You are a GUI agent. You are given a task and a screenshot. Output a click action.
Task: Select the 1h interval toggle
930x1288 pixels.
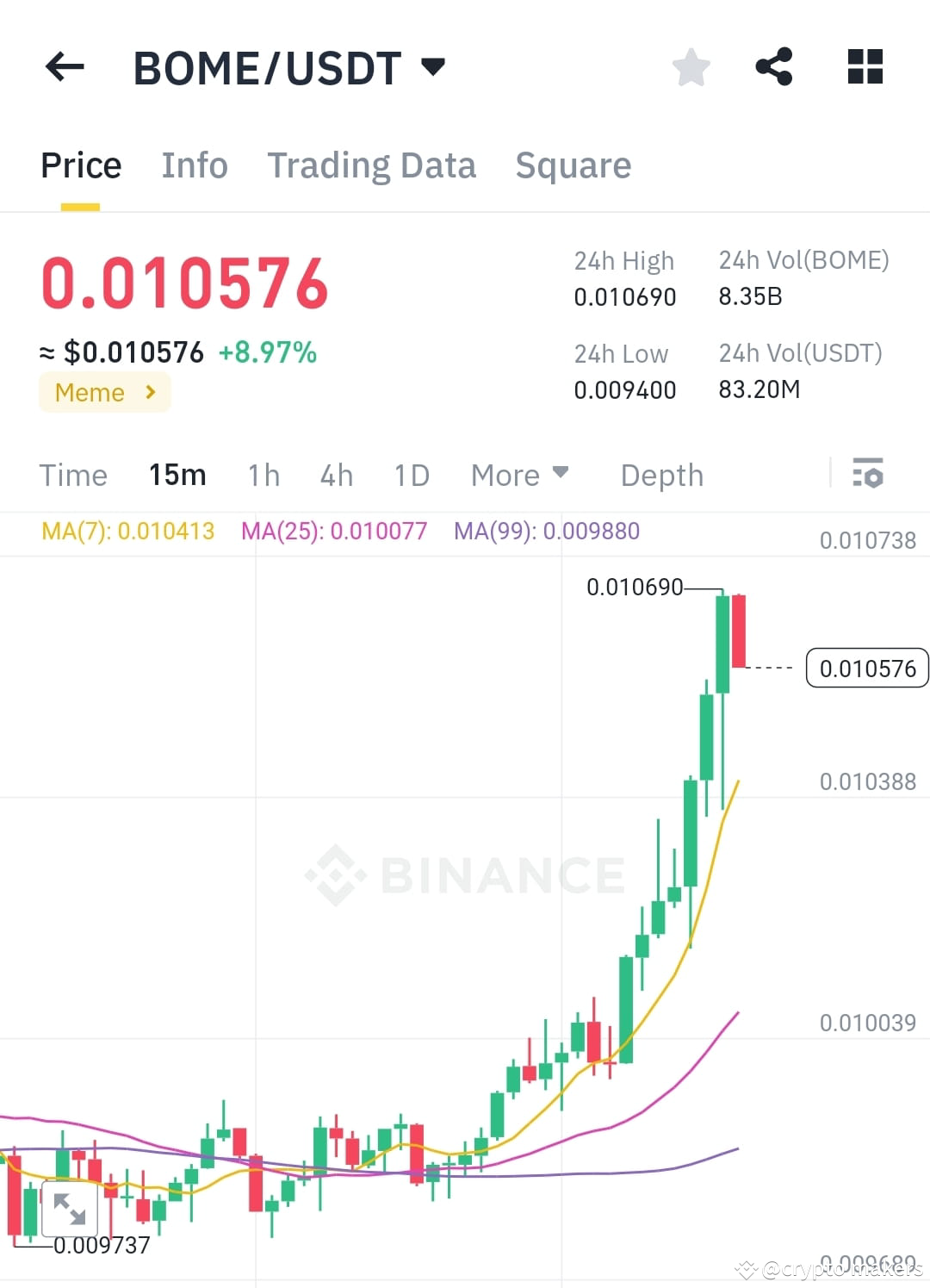coord(263,475)
